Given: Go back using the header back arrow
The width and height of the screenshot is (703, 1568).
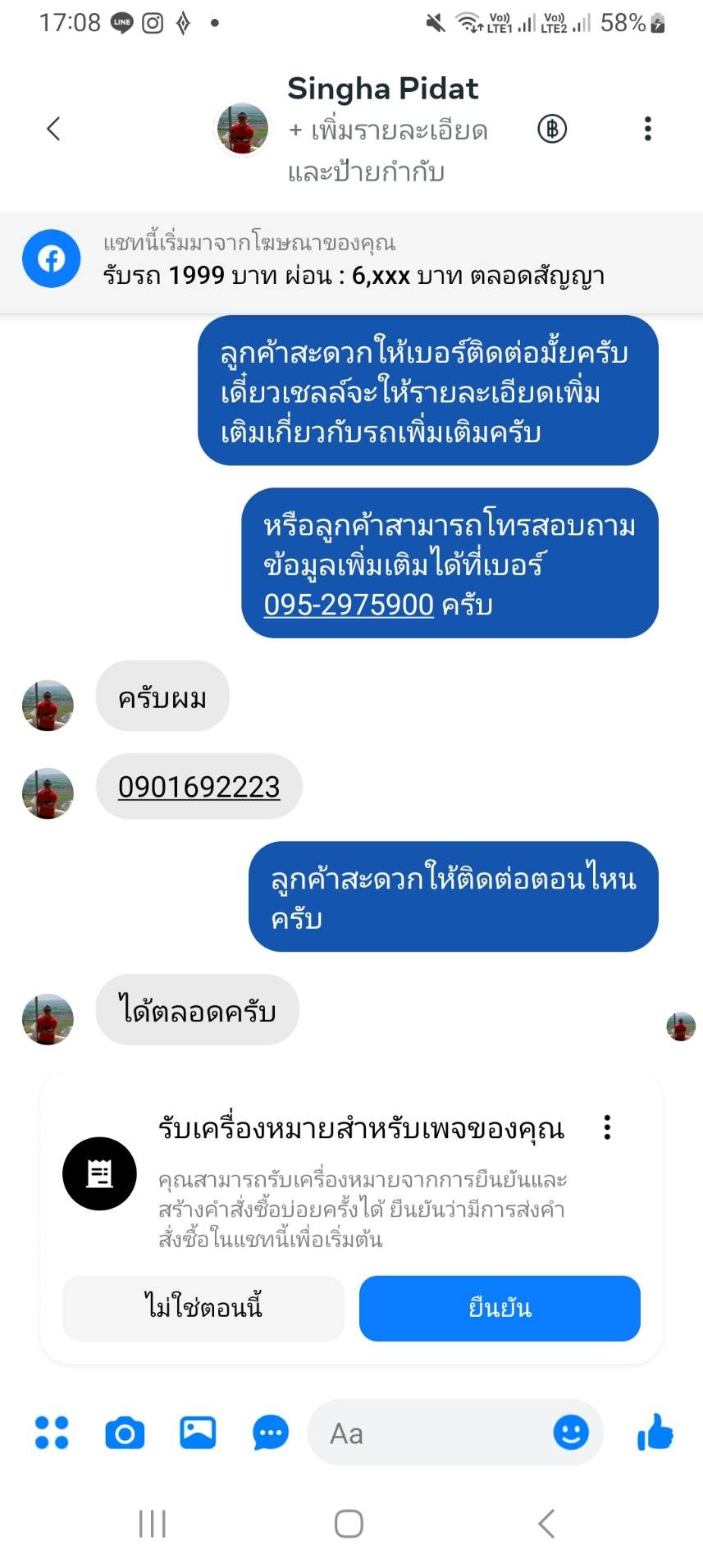Looking at the screenshot, I should pyautogui.click(x=54, y=129).
